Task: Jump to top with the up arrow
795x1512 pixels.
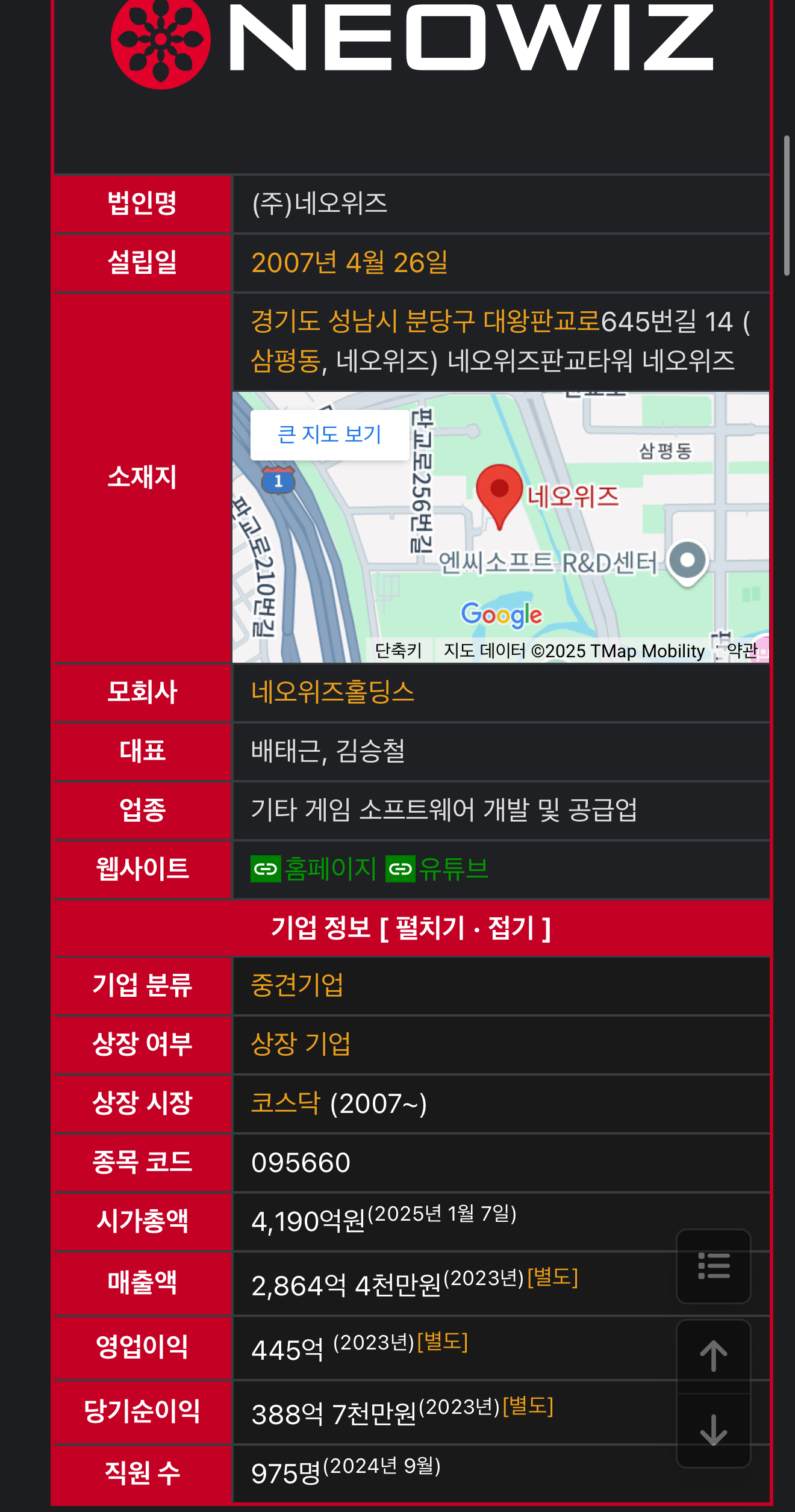Action: point(714,1357)
